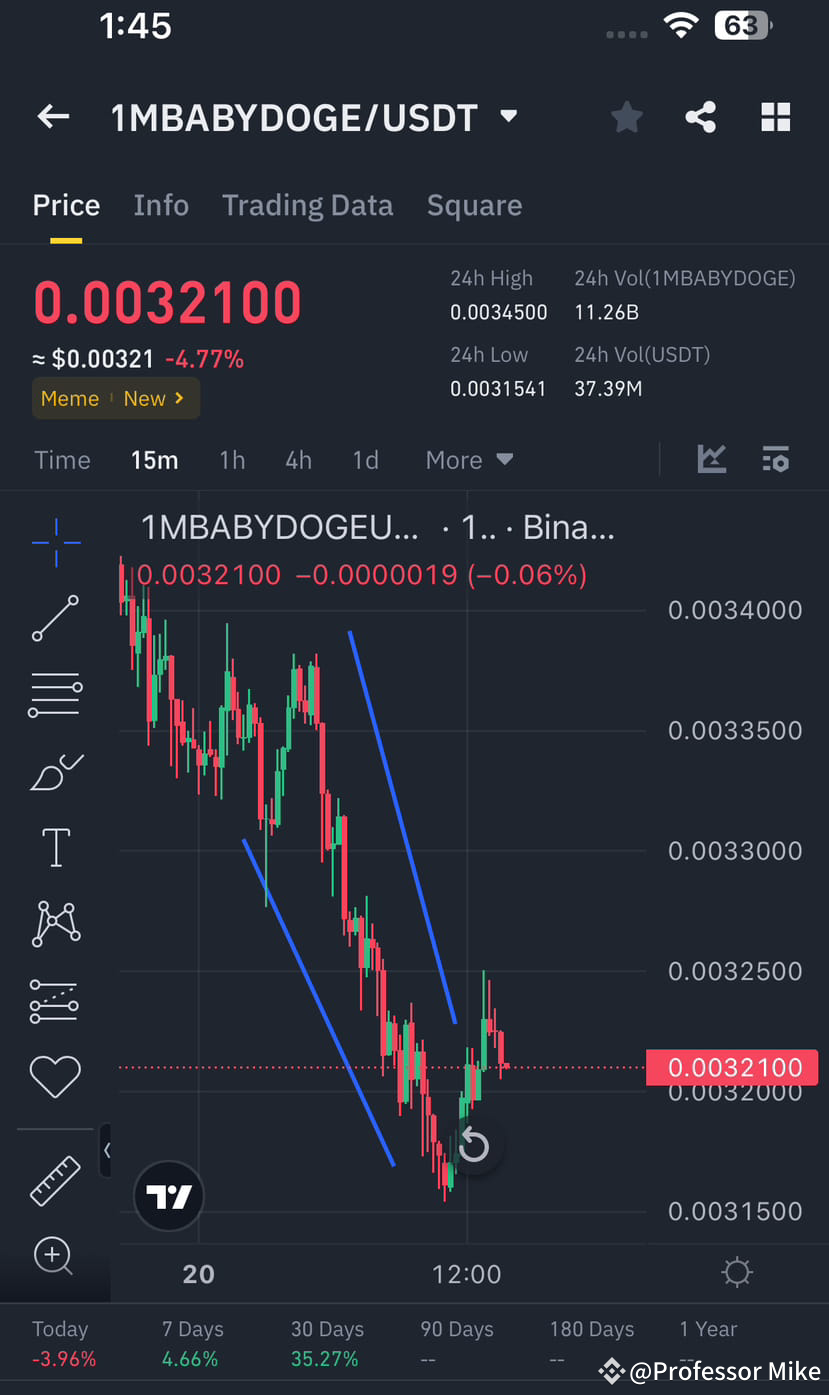Image resolution: width=829 pixels, height=1395 pixels.
Task: Open the XABCD pattern tool
Action: point(55,923)
